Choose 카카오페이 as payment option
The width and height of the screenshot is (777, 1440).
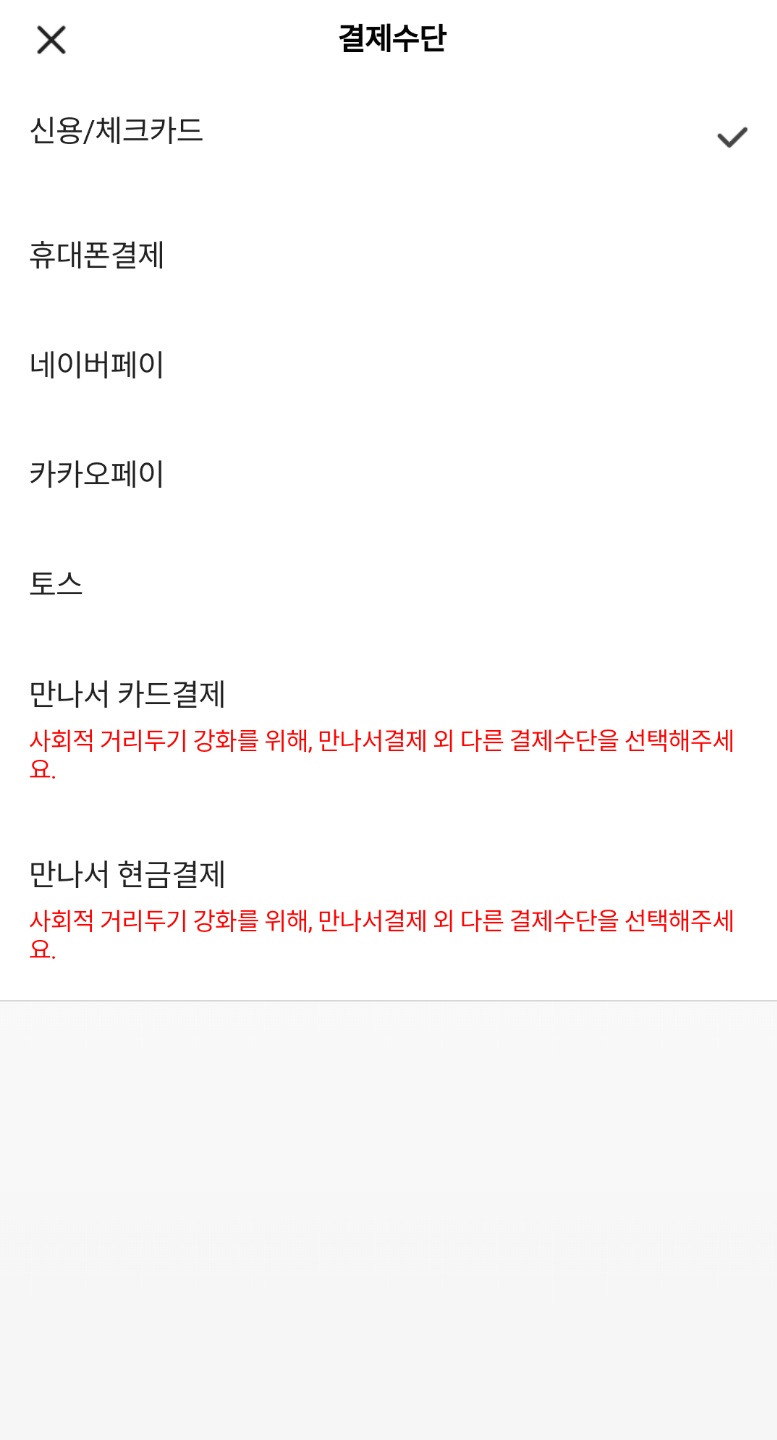click(95, 475)
